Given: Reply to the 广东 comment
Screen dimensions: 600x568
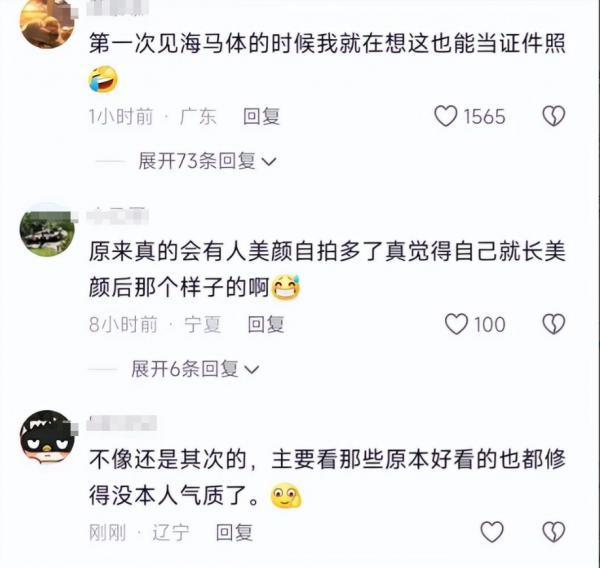Looking at the screenshot, I should [262, 116].
